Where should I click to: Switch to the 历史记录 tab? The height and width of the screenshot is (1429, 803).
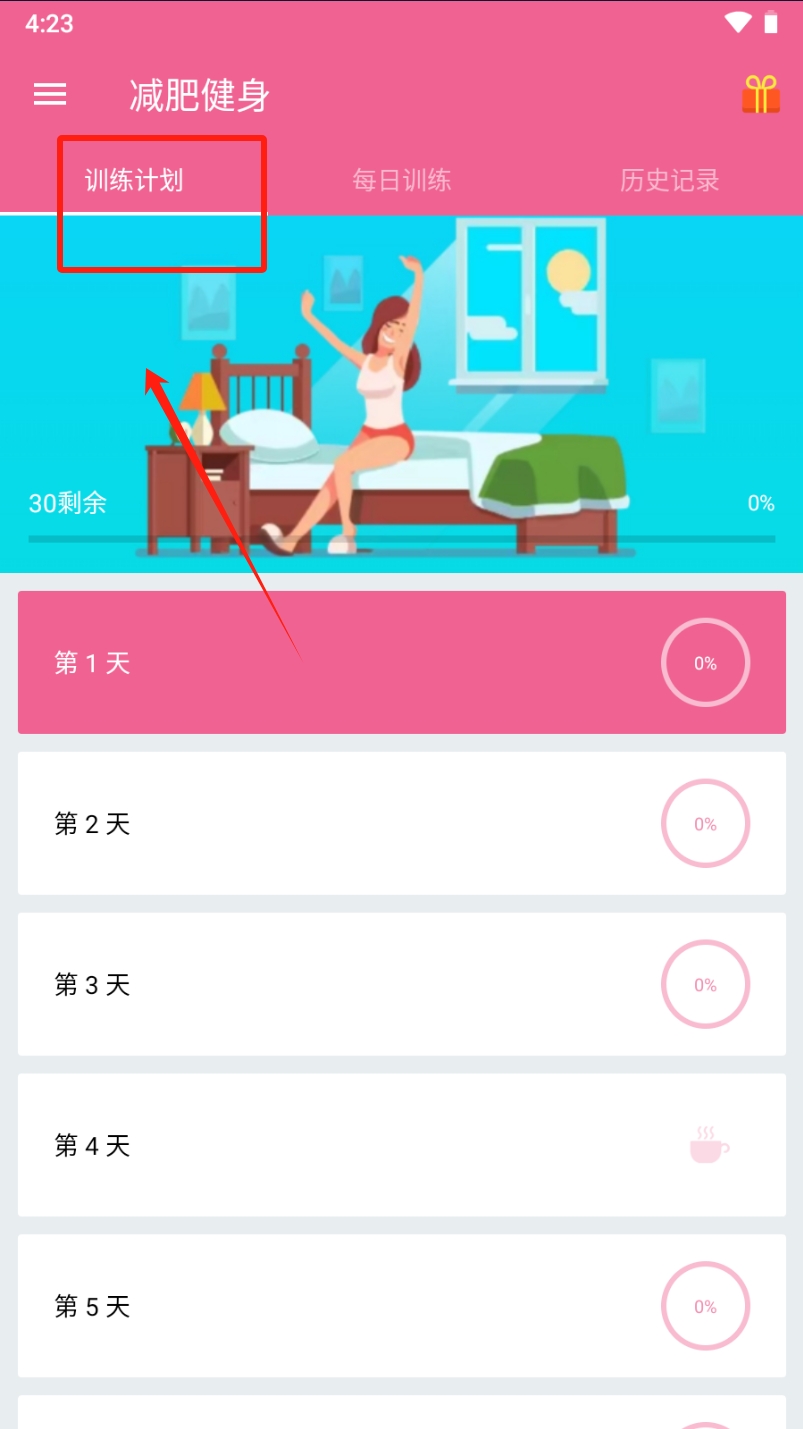tap(669, 180)
